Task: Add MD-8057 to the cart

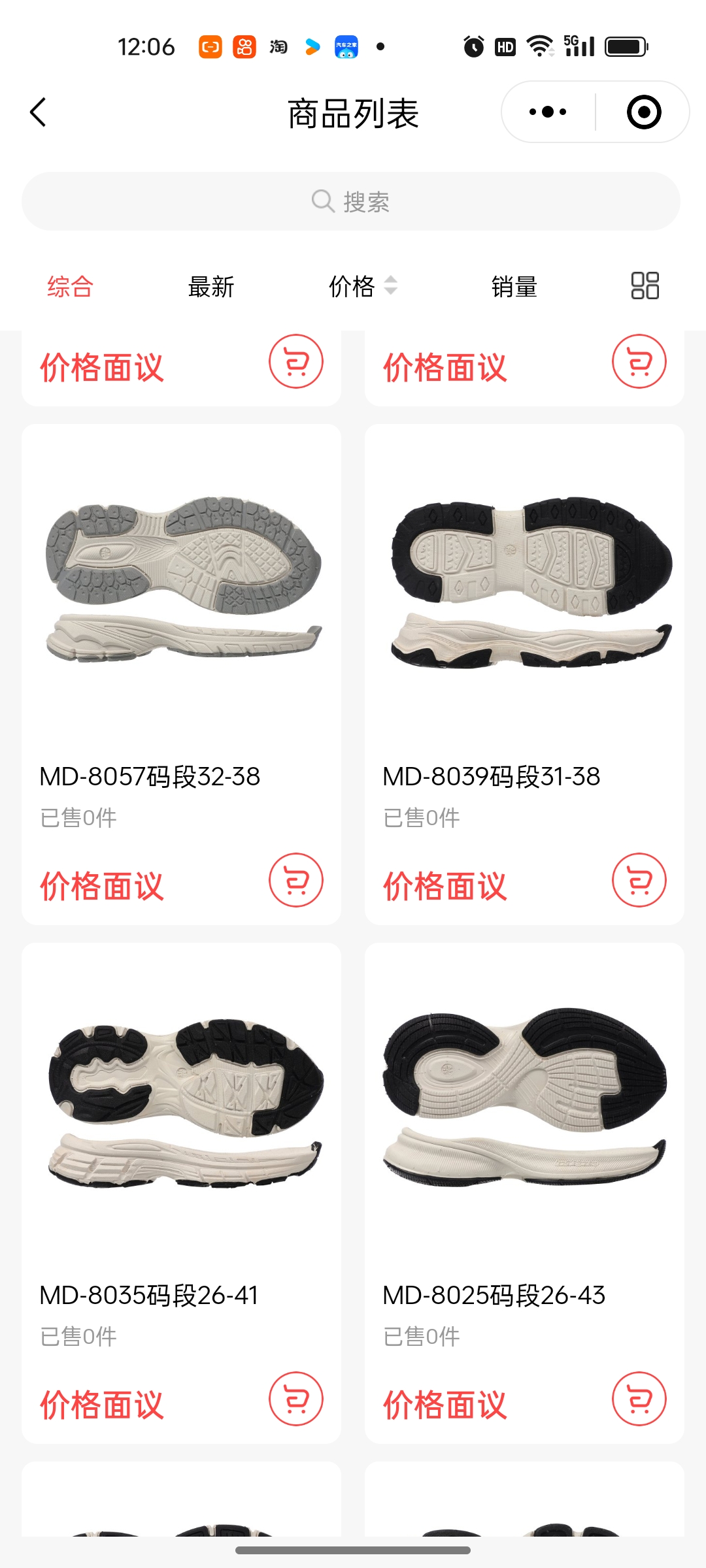Action: pos(296,880)
